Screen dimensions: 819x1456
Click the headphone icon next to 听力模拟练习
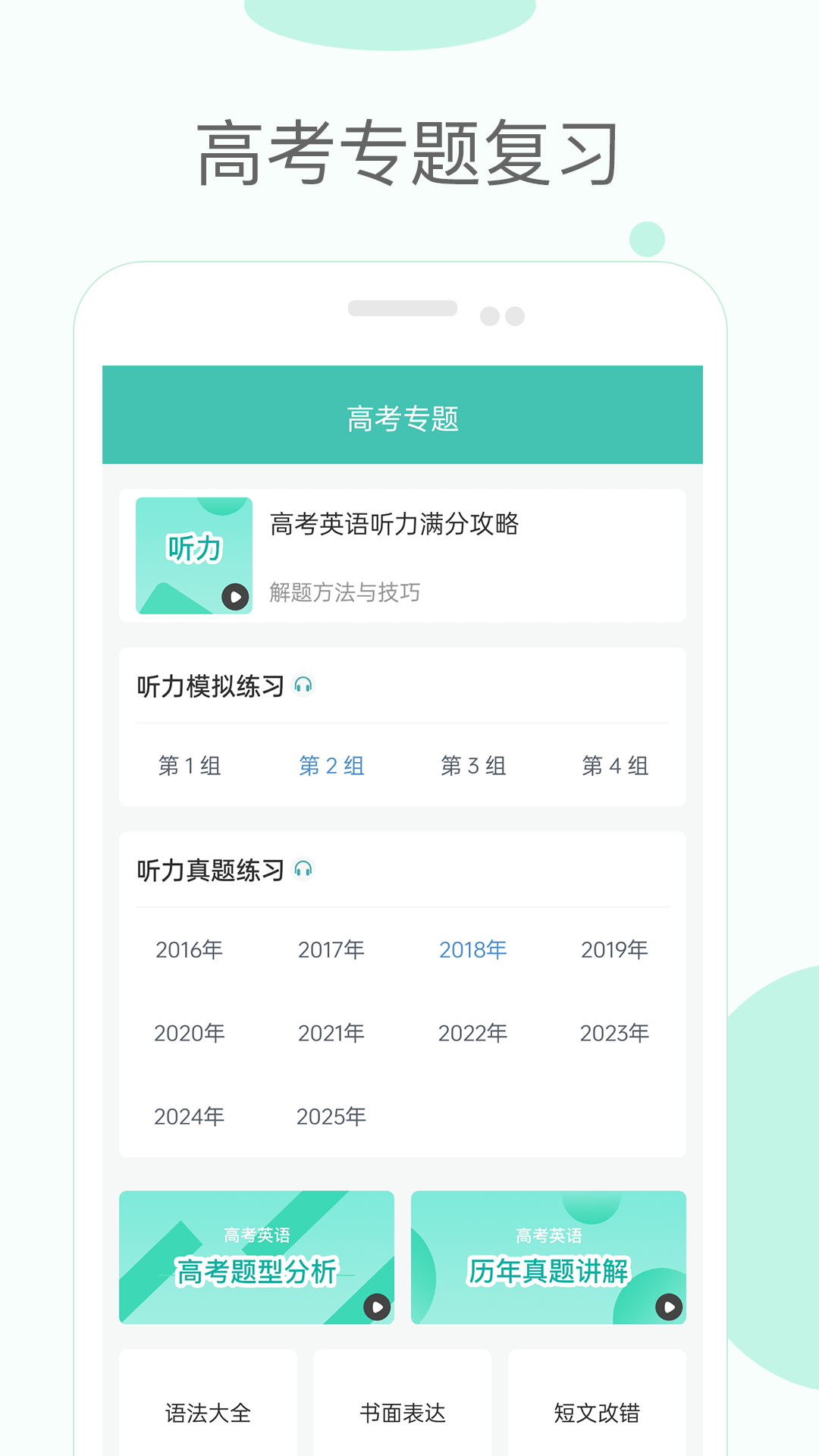(303, 685)
